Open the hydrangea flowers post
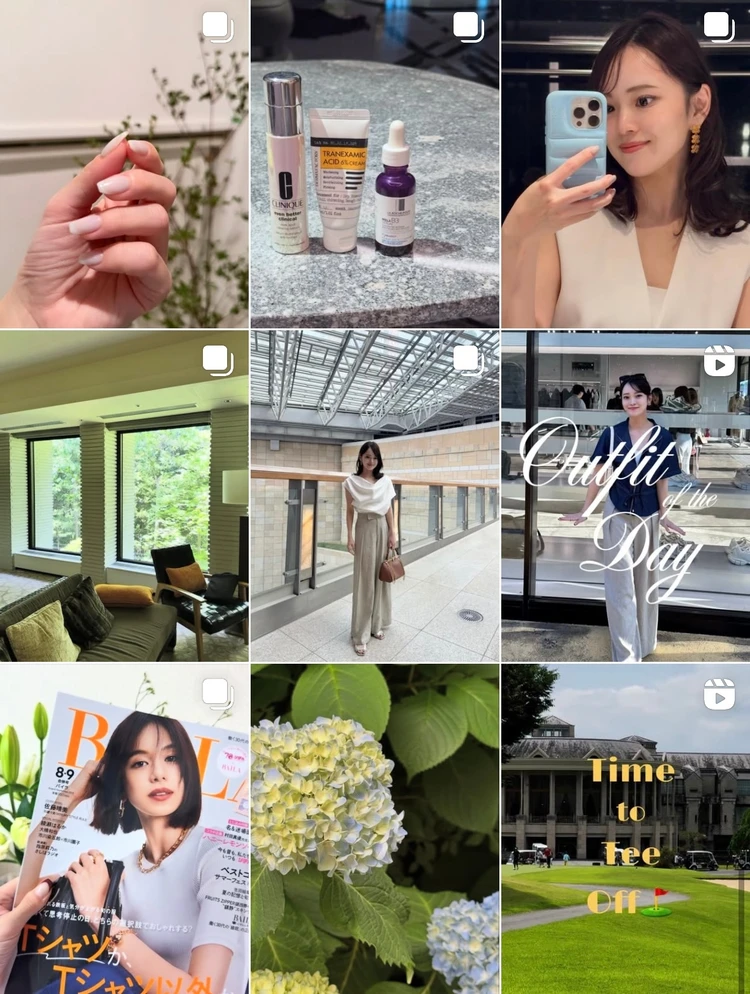 point(374,829)
